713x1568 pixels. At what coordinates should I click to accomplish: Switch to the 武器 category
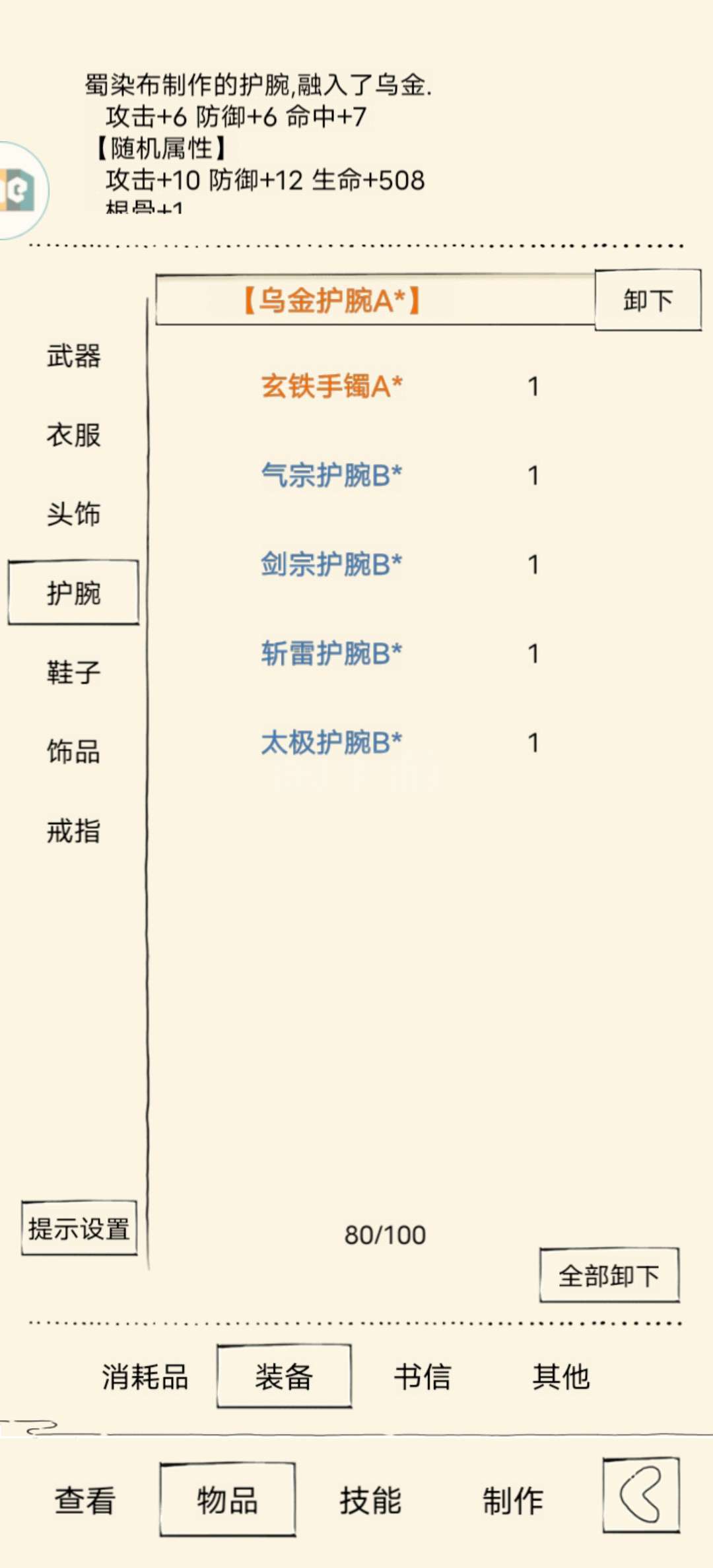click(x=73, y=356)
